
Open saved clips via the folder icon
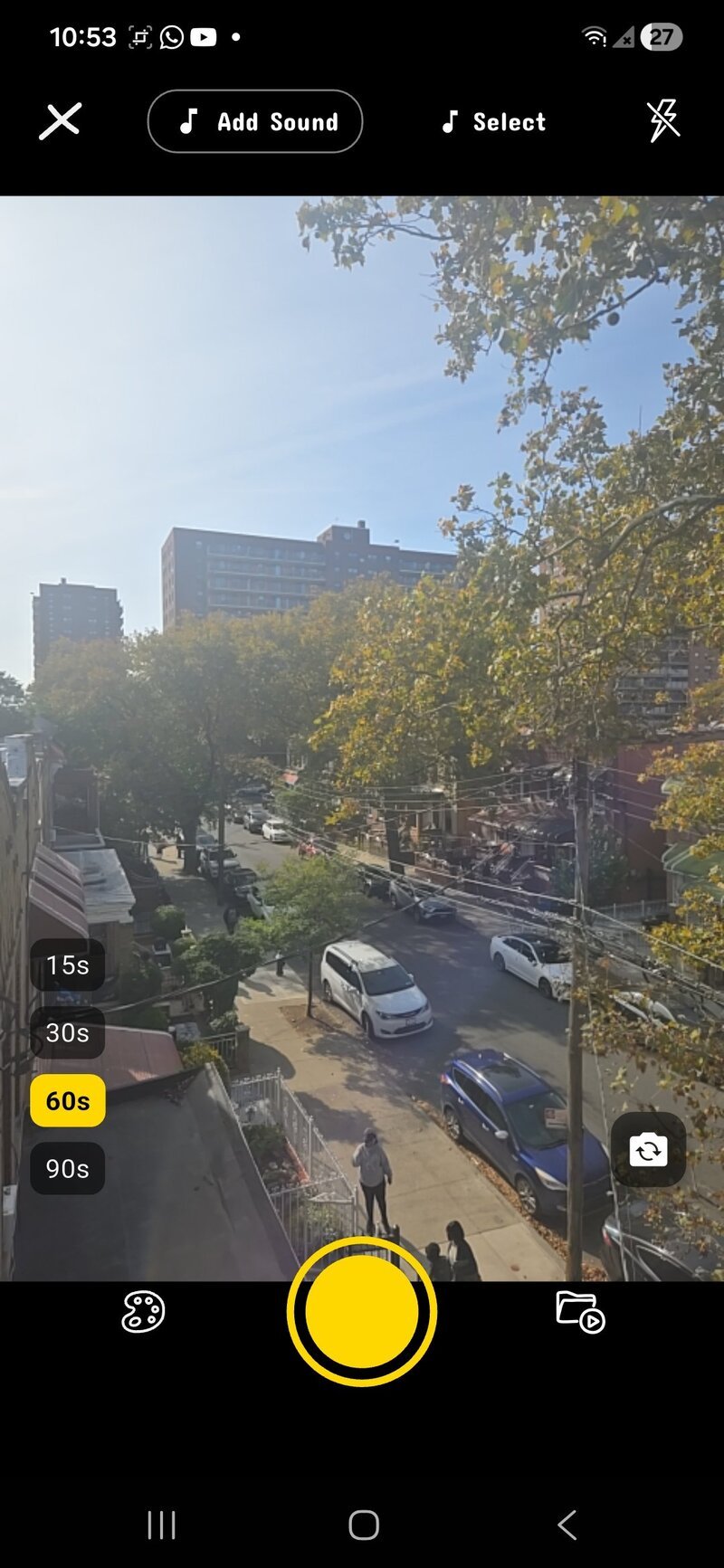click(579, 1311)
